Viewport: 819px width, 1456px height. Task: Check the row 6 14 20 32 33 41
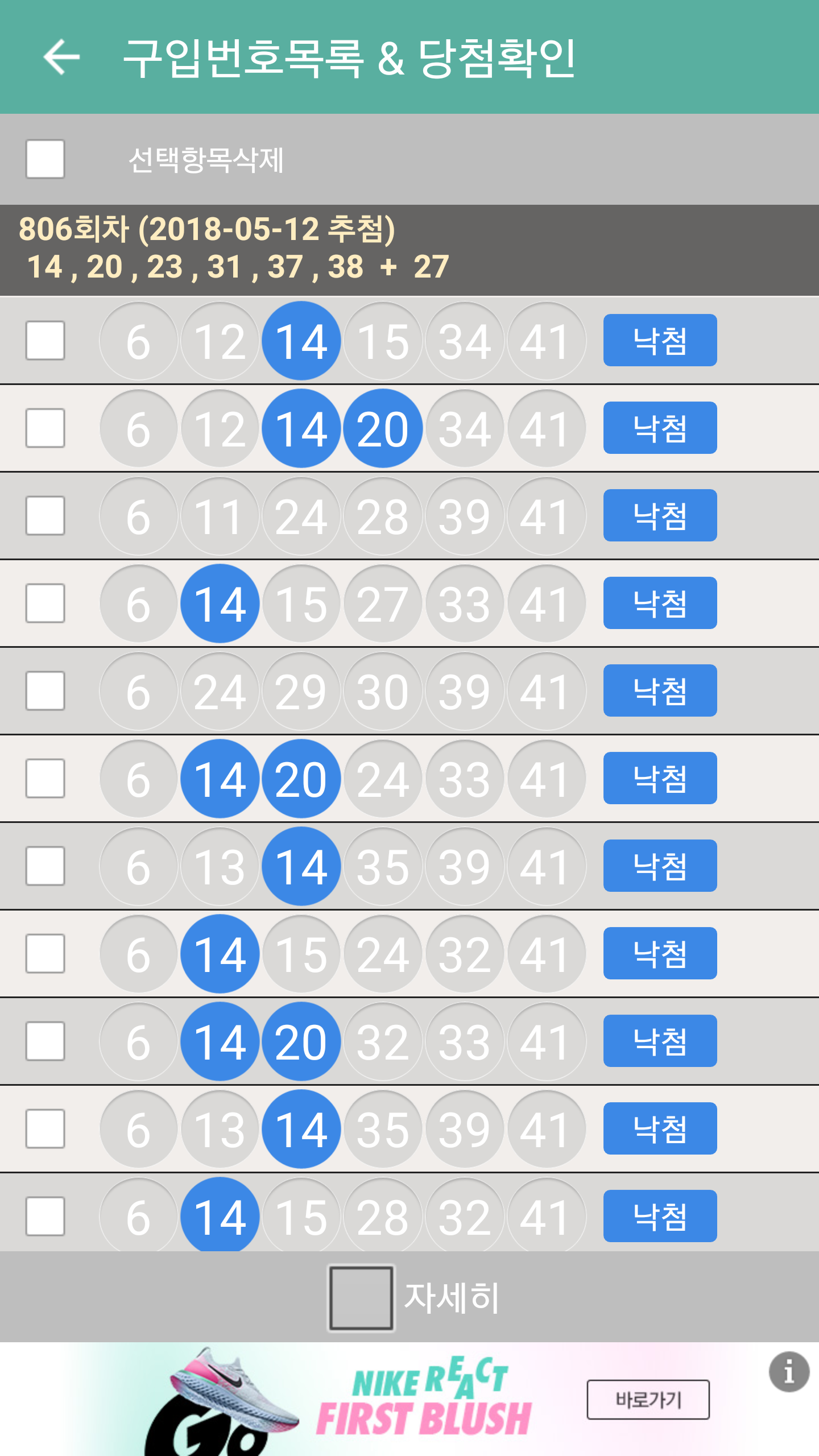tap(45, 1041)
